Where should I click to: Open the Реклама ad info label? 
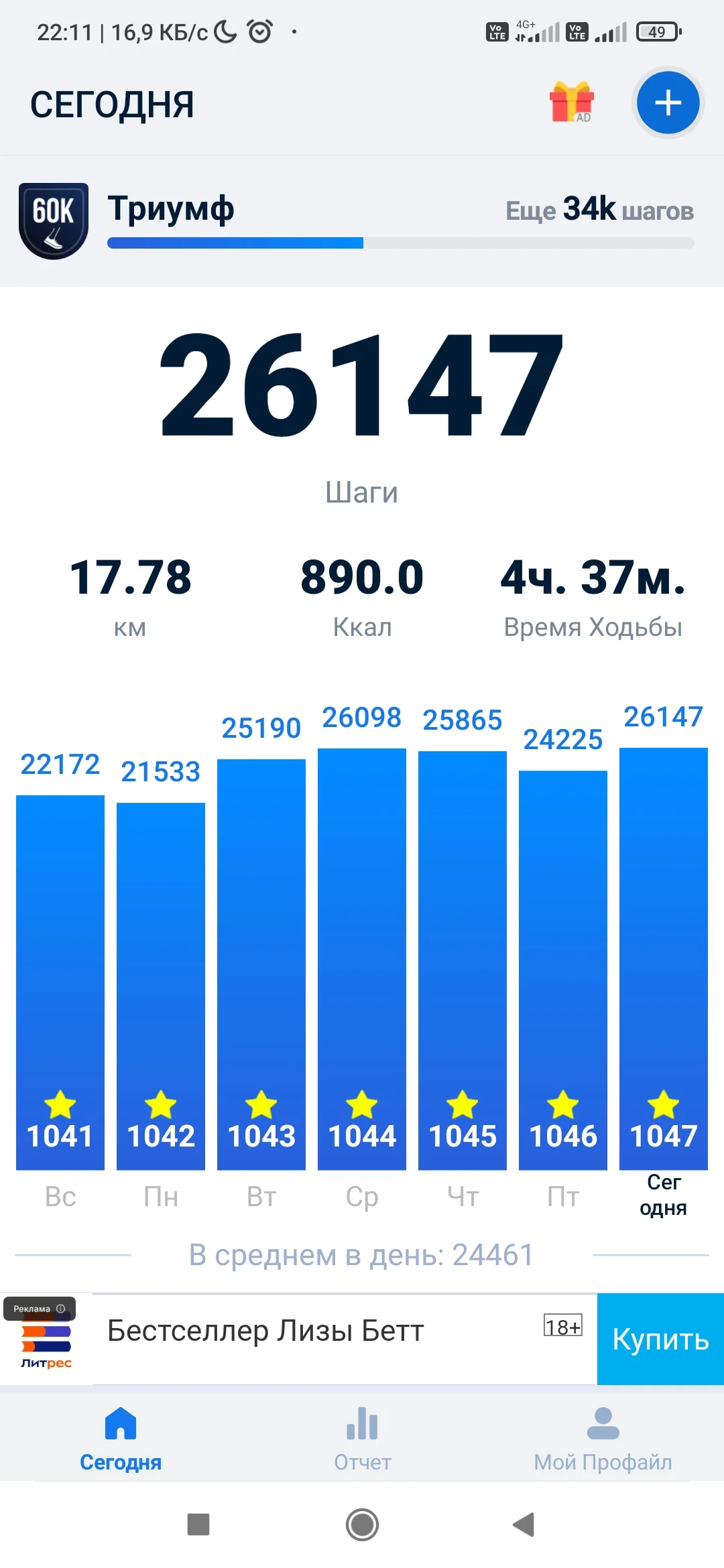(x=40, y=1309)
